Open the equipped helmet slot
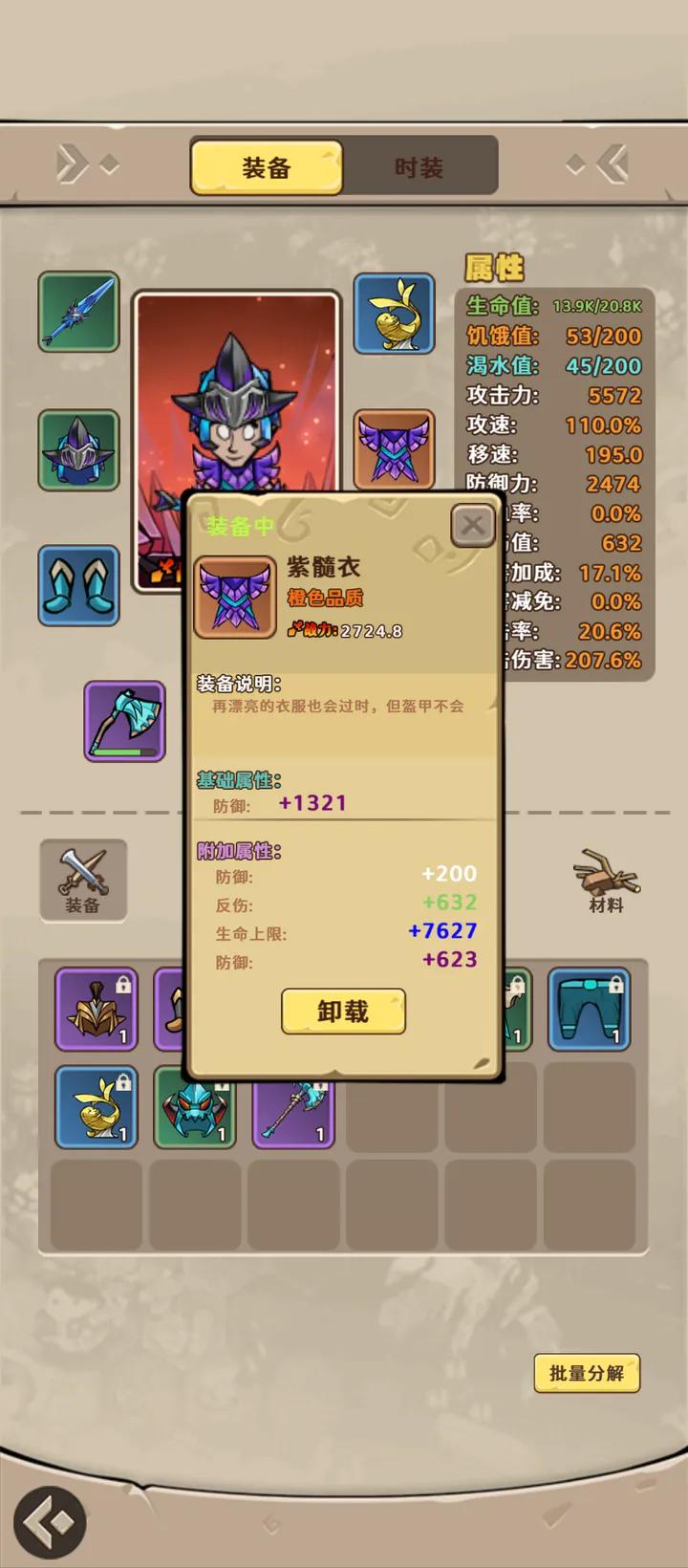Screen dimensions: 688x1568 click(79, 449)
